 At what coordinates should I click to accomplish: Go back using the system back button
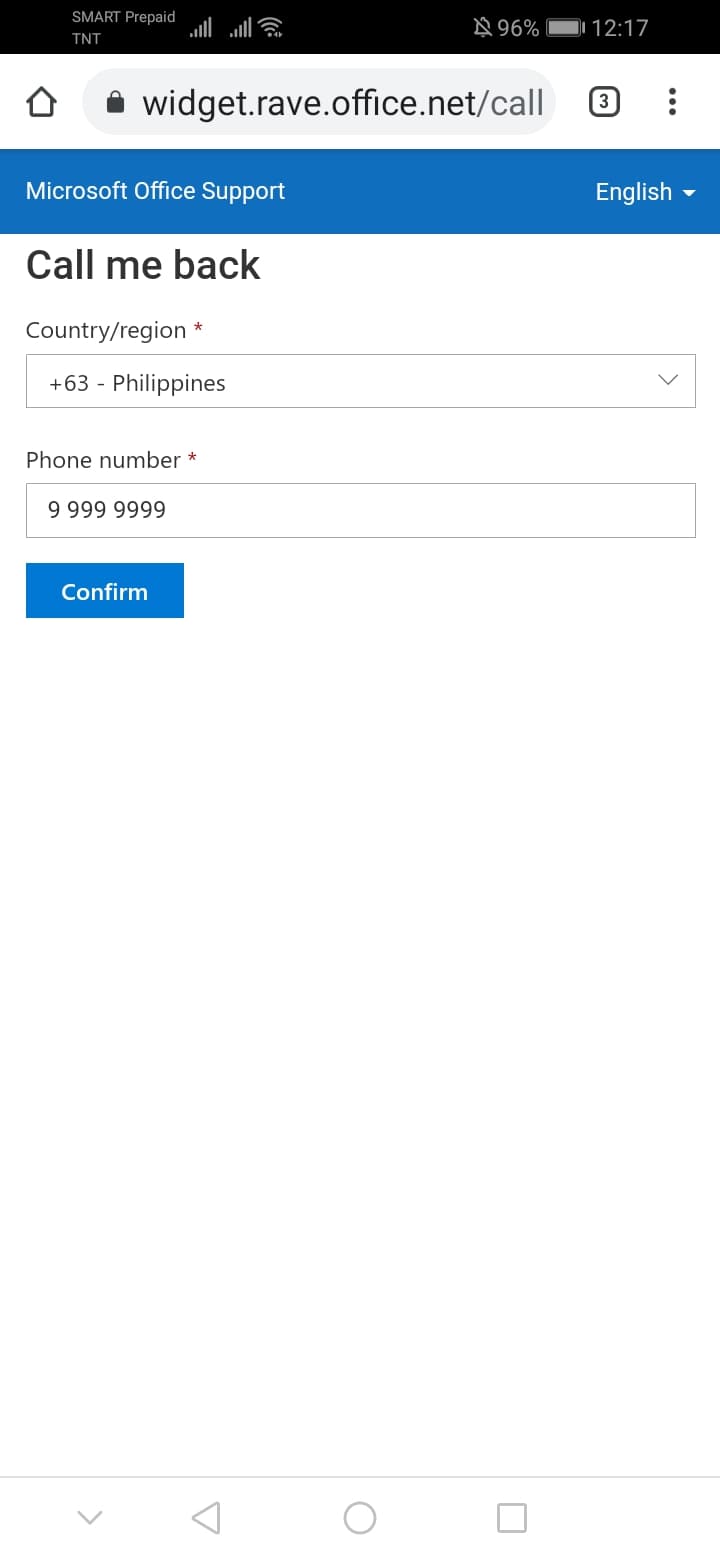206,1517
